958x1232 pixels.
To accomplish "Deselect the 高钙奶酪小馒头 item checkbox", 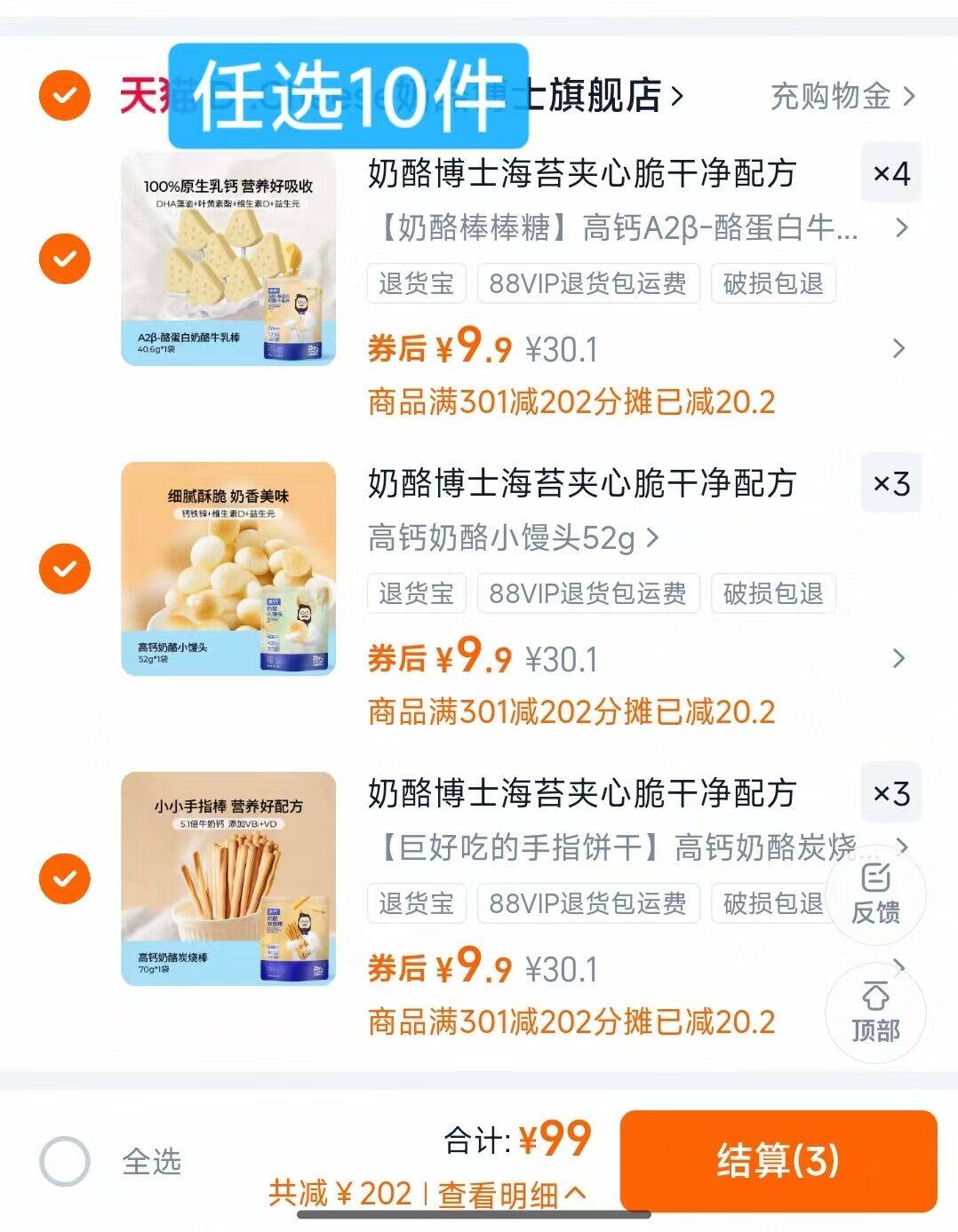I will coord(64,568).
